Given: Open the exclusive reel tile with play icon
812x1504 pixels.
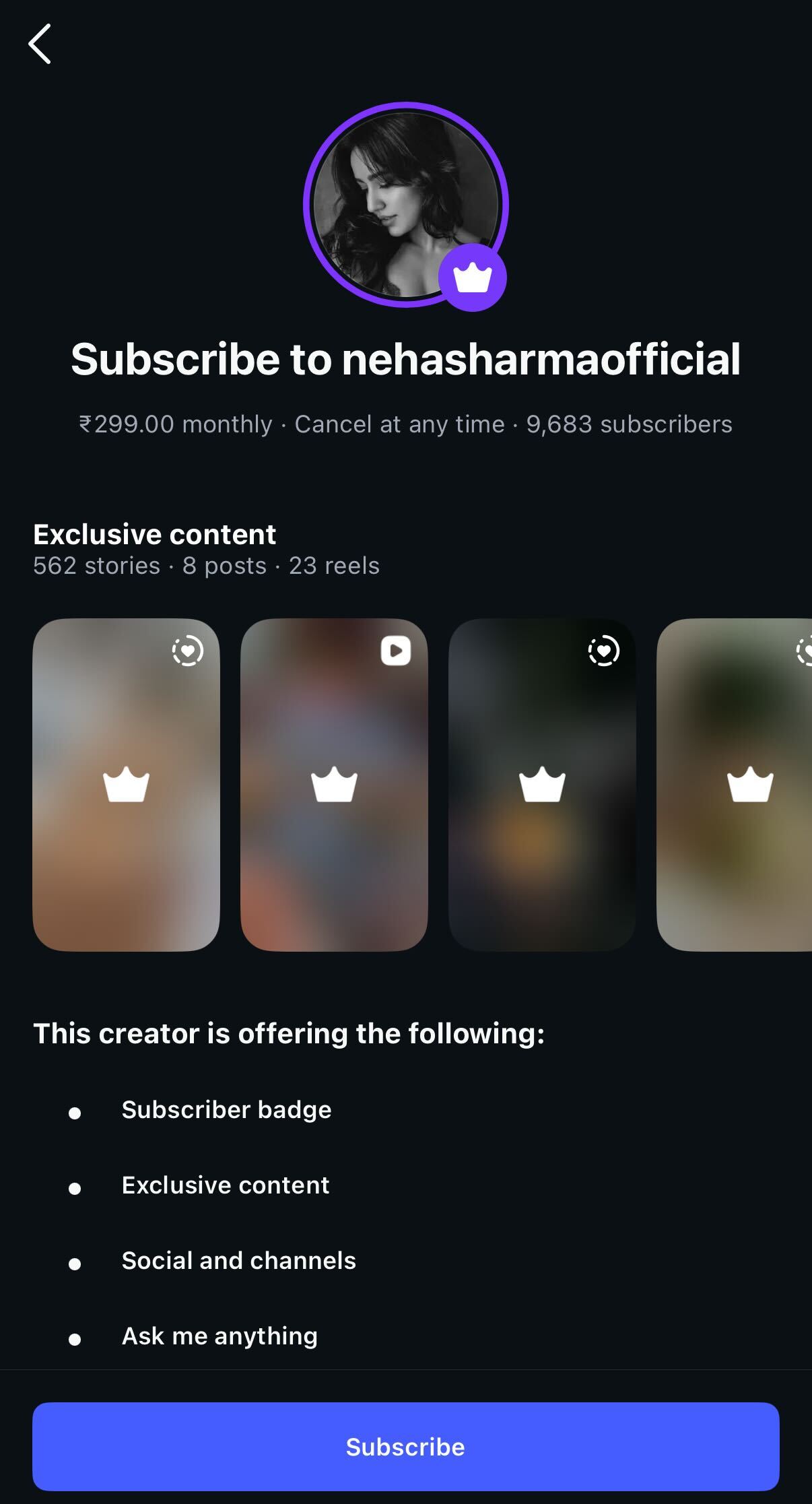Looking at the screenshot, I should [334, 784].
